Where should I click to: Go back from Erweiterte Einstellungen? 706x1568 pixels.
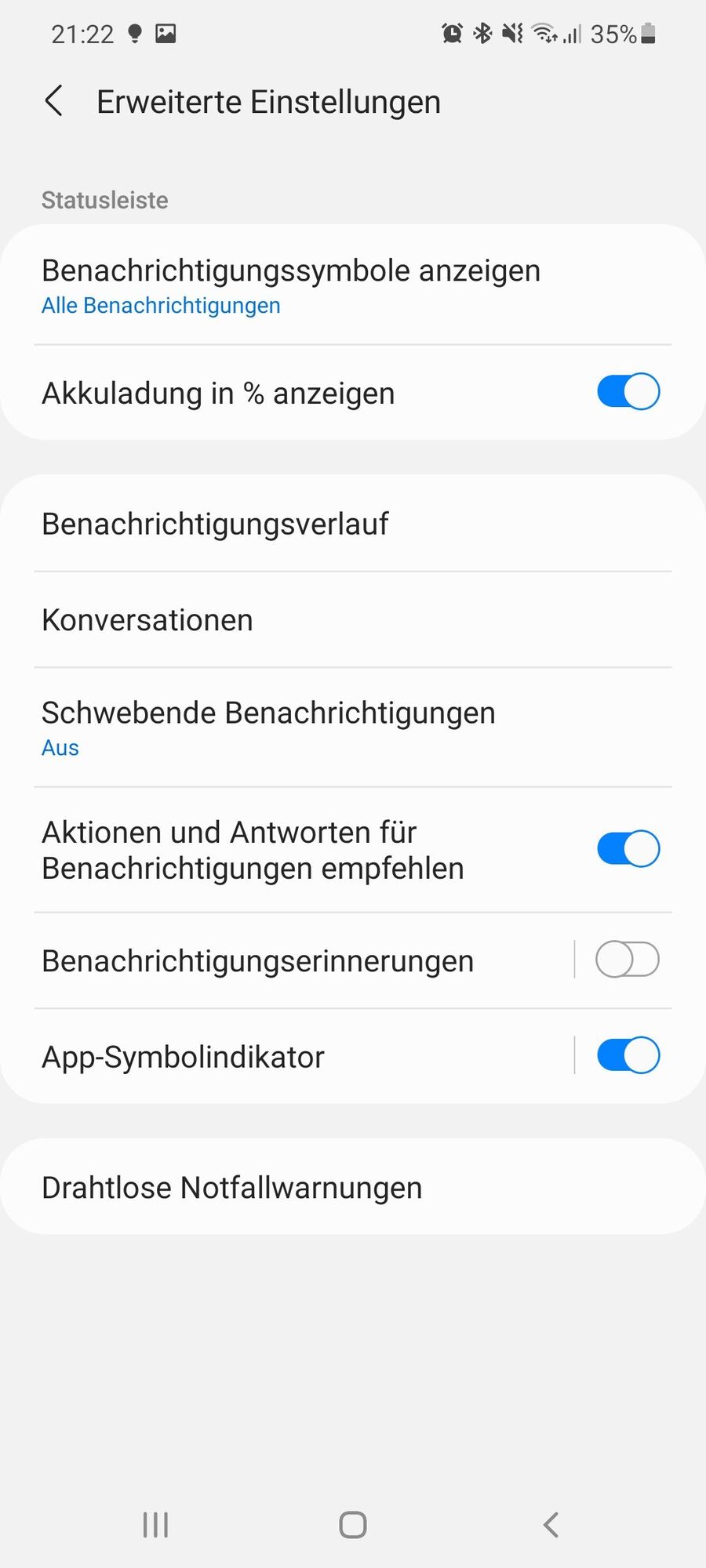coord(54,102)
